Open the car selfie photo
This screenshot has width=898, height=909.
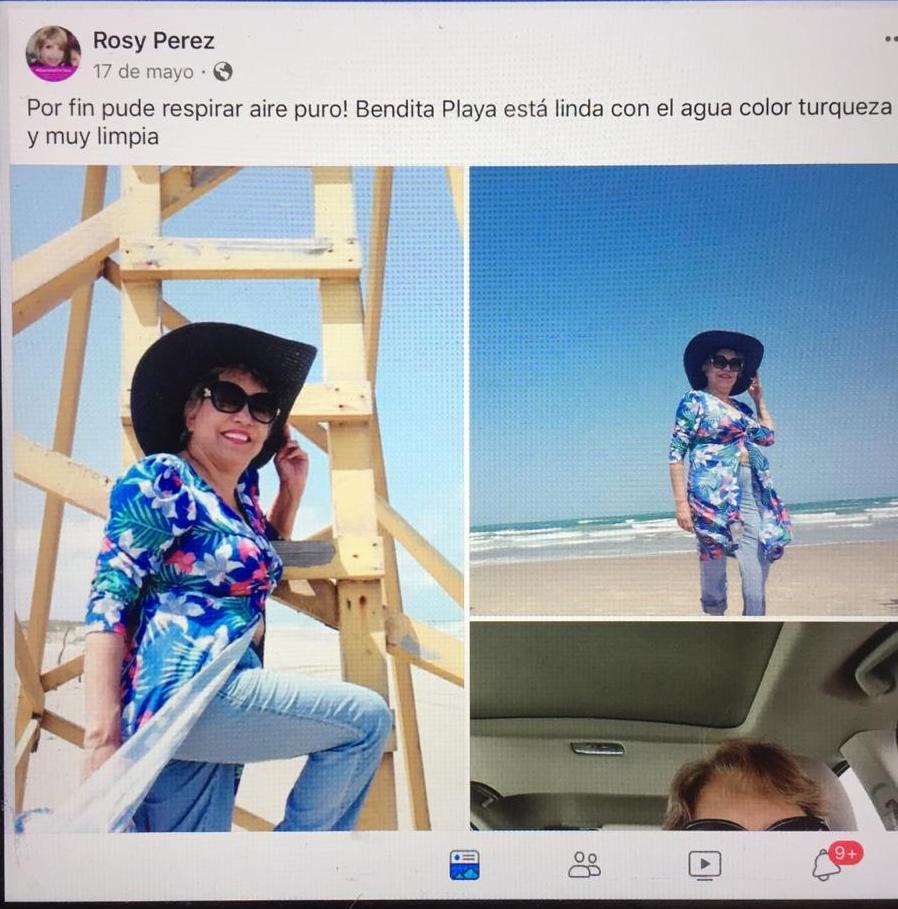[x=684, y=726]
